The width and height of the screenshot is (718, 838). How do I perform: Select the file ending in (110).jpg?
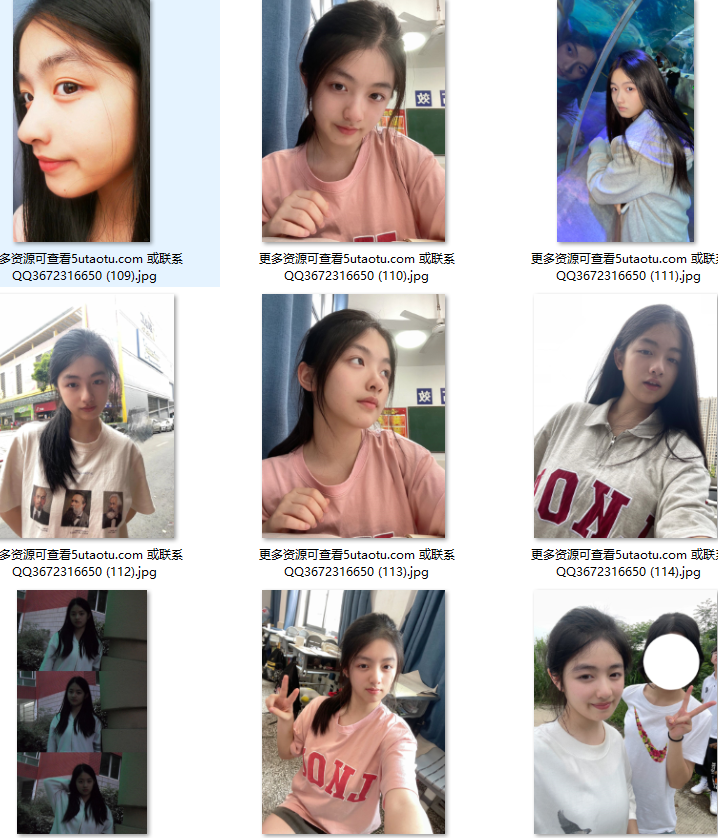[x=354, y=121]
